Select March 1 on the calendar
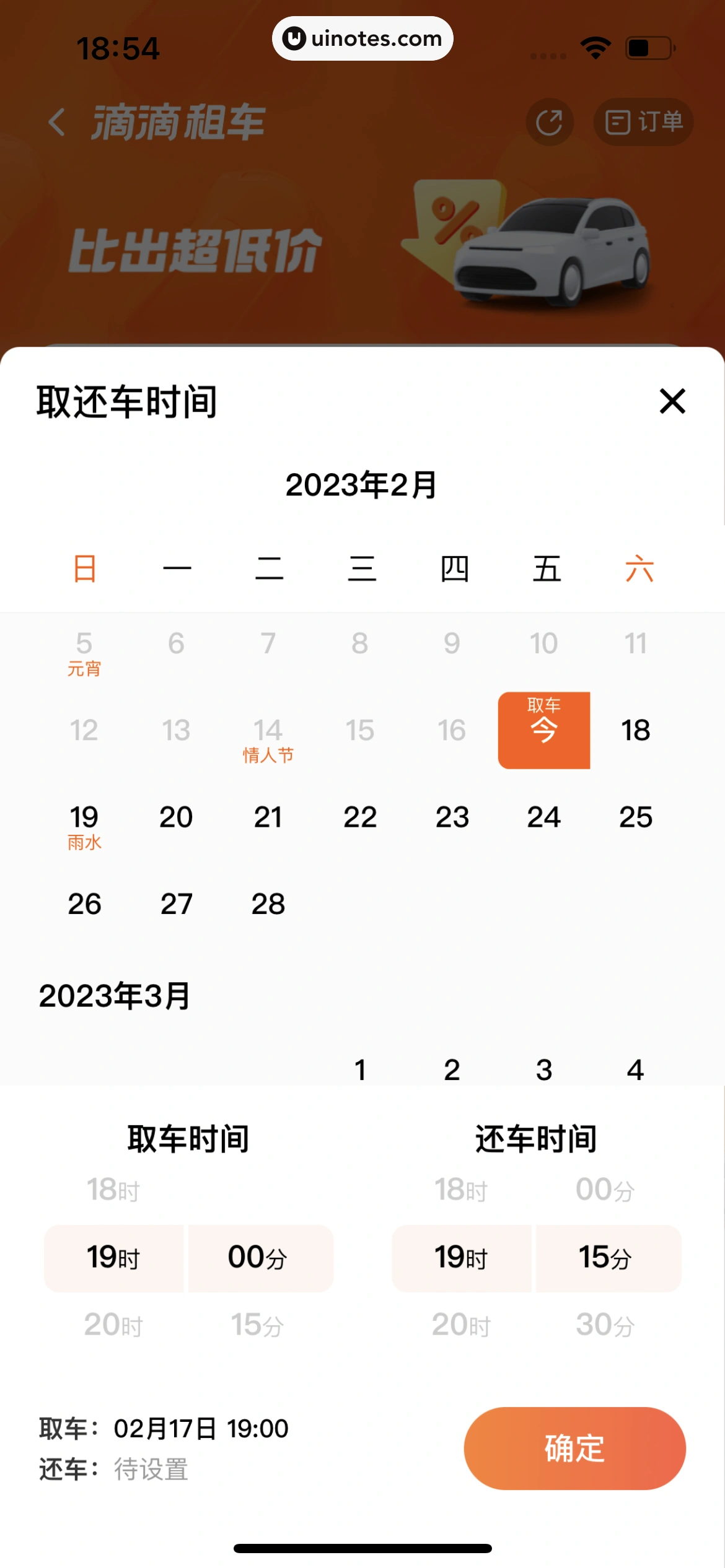This screenshot has width=725, height=1568. coord(360,1069)
